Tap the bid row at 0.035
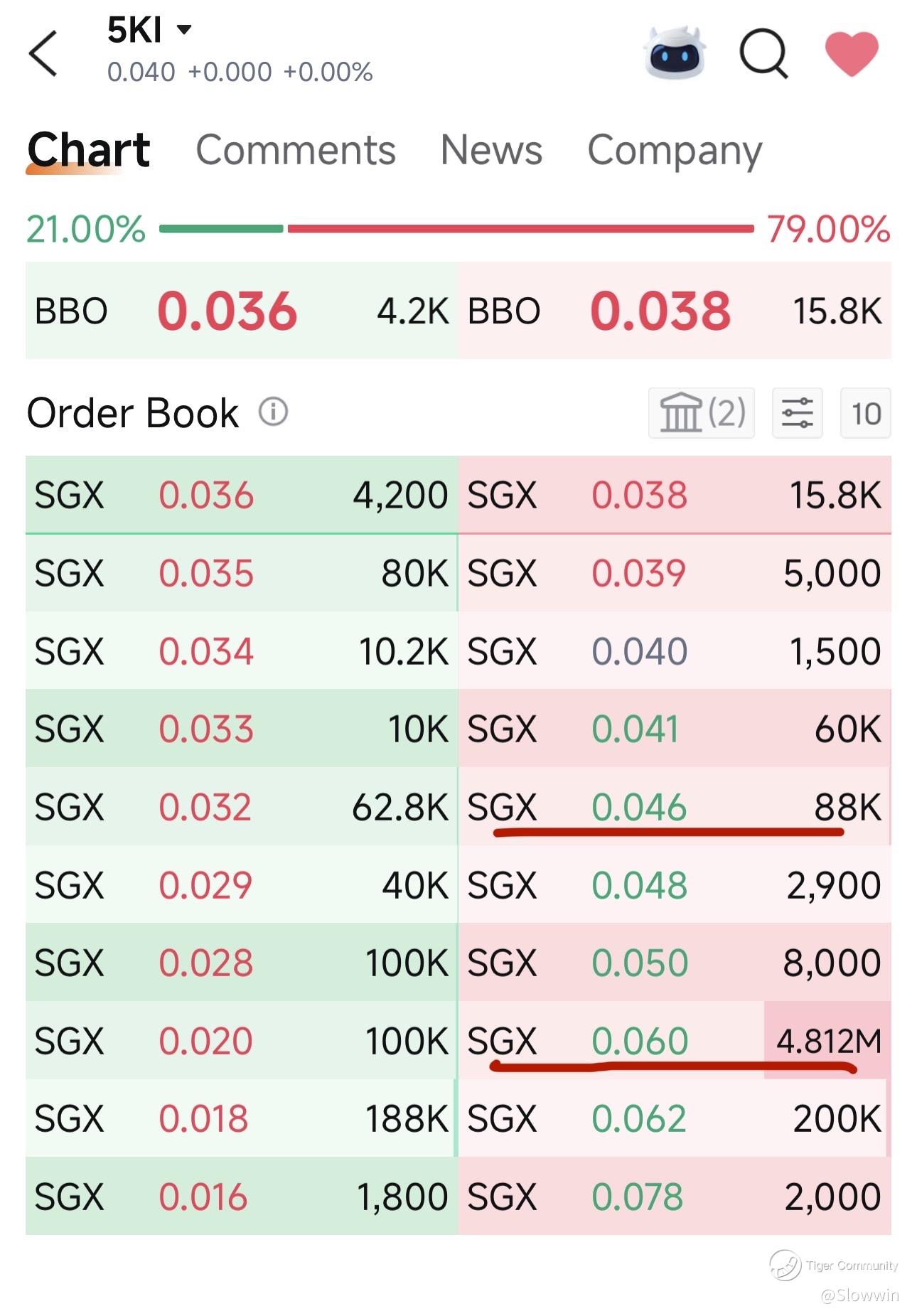Viewport: 917px width, 1316px height. pyautogui.click(x=242, y=573)
